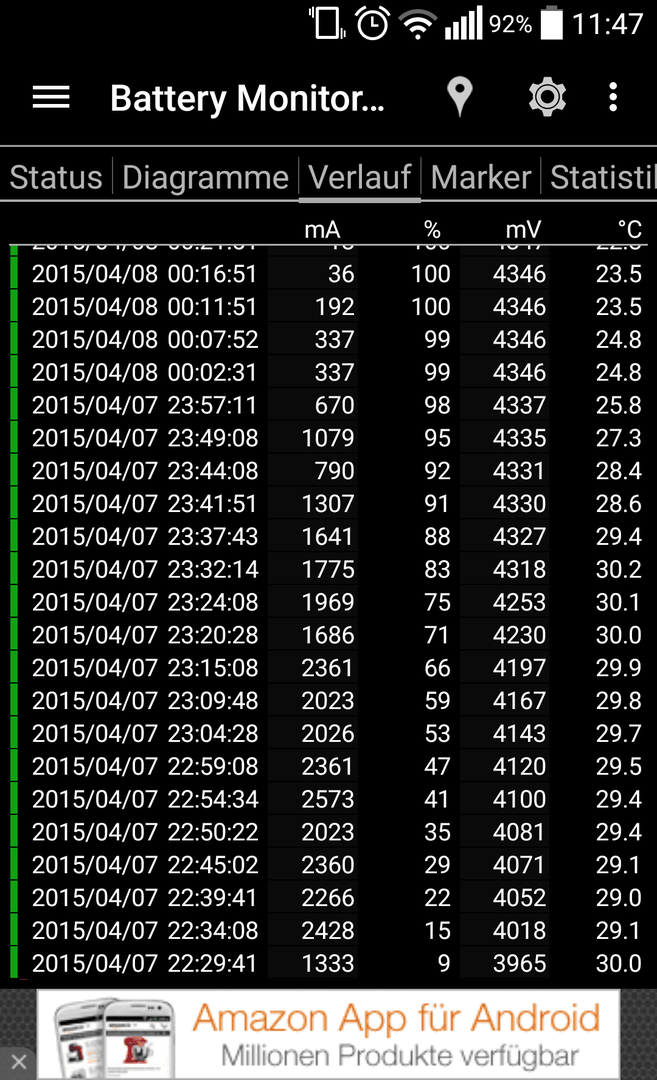Dismiss the ad banner with the X
657x1080 pixels.
pyautogui.click(x=19, y=1061)
